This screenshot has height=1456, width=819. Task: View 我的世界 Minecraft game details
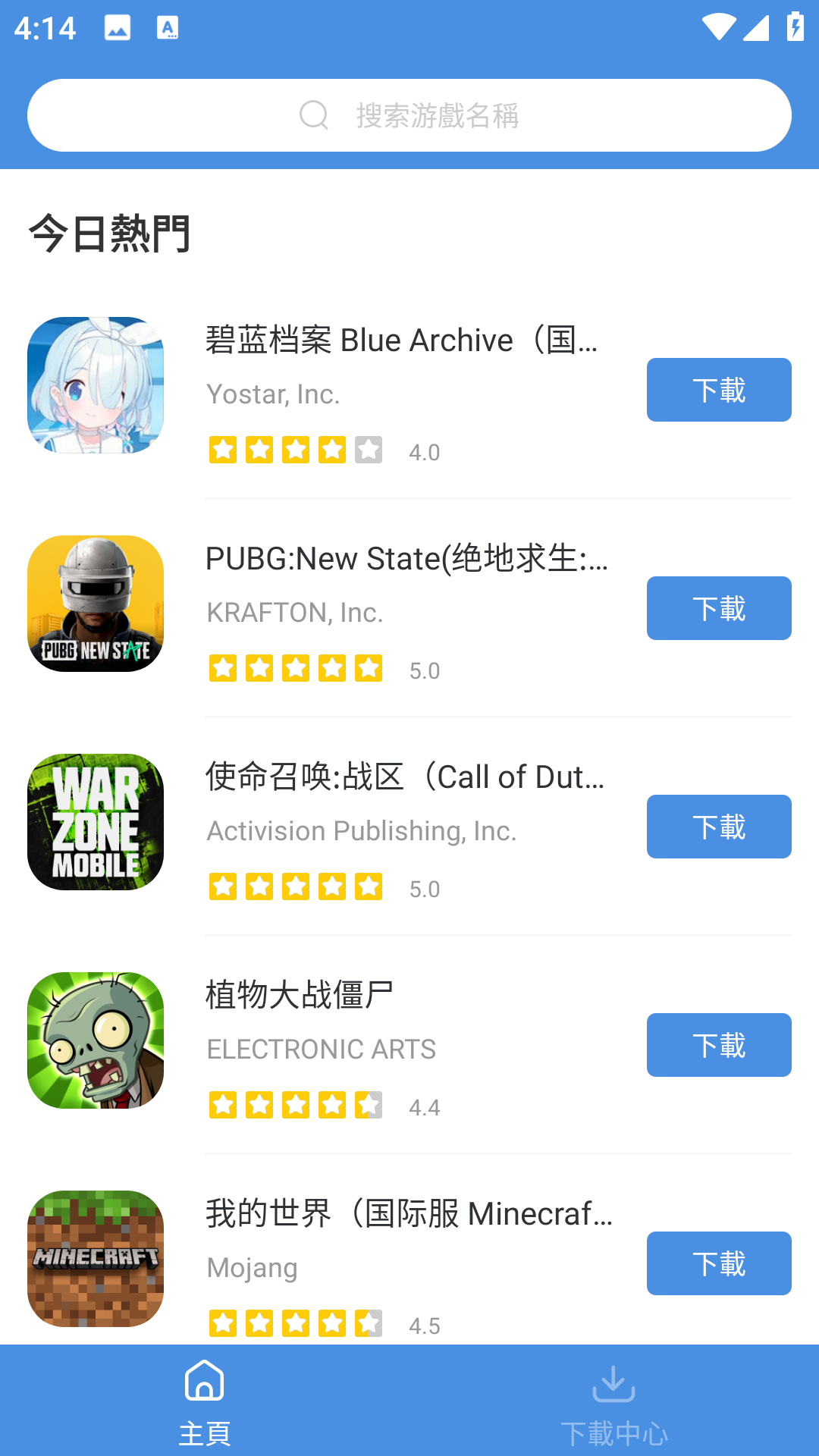click(x=408, y=1213)
